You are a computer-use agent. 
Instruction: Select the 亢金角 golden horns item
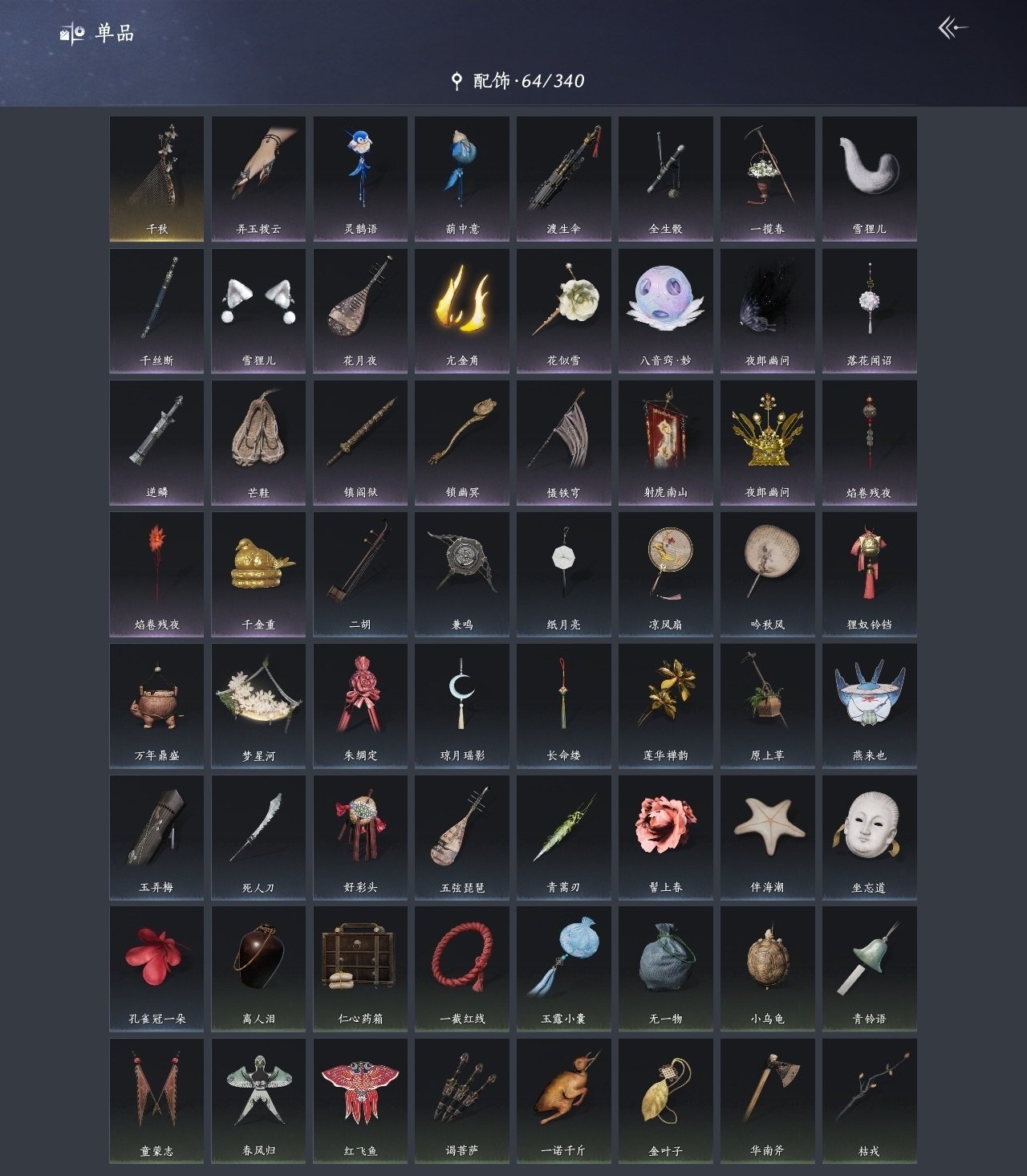click(x=462, y=310)
